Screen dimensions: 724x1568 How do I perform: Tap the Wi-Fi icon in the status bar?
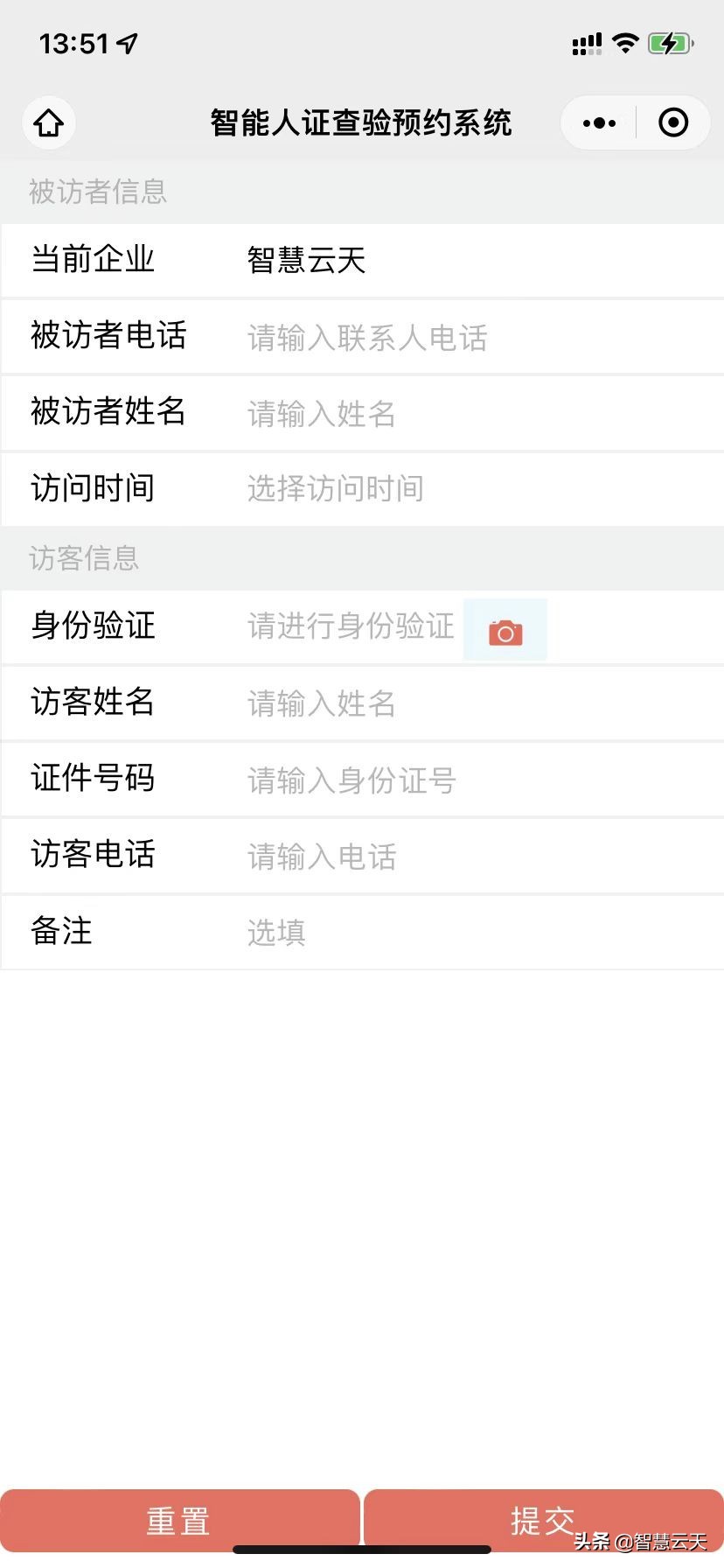click(x=625, y=42)
